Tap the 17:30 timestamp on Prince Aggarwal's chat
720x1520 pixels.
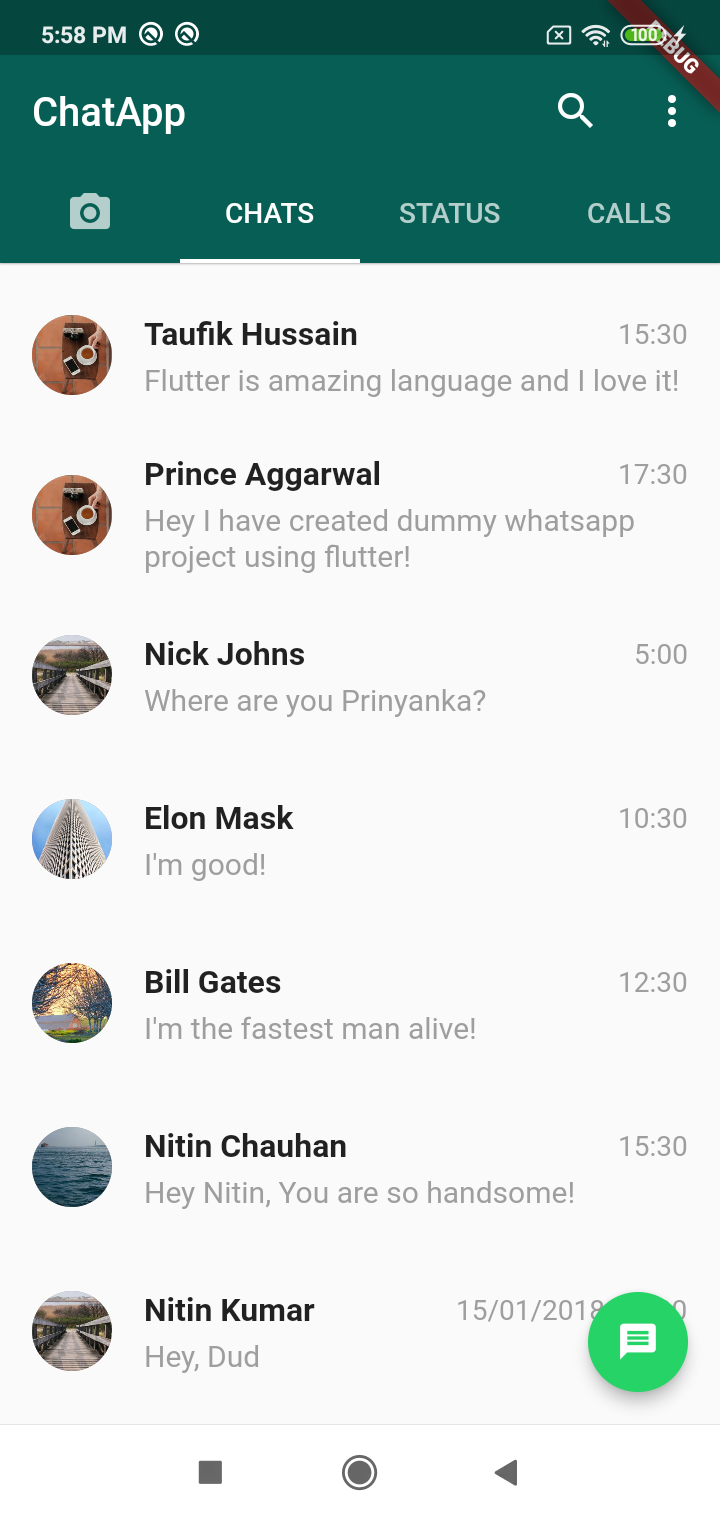(654, 474)
